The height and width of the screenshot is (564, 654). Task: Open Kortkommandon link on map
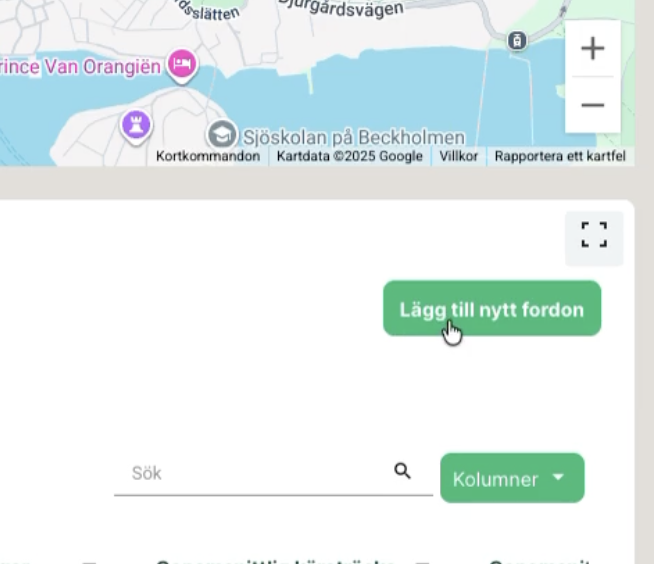[208, 156]
